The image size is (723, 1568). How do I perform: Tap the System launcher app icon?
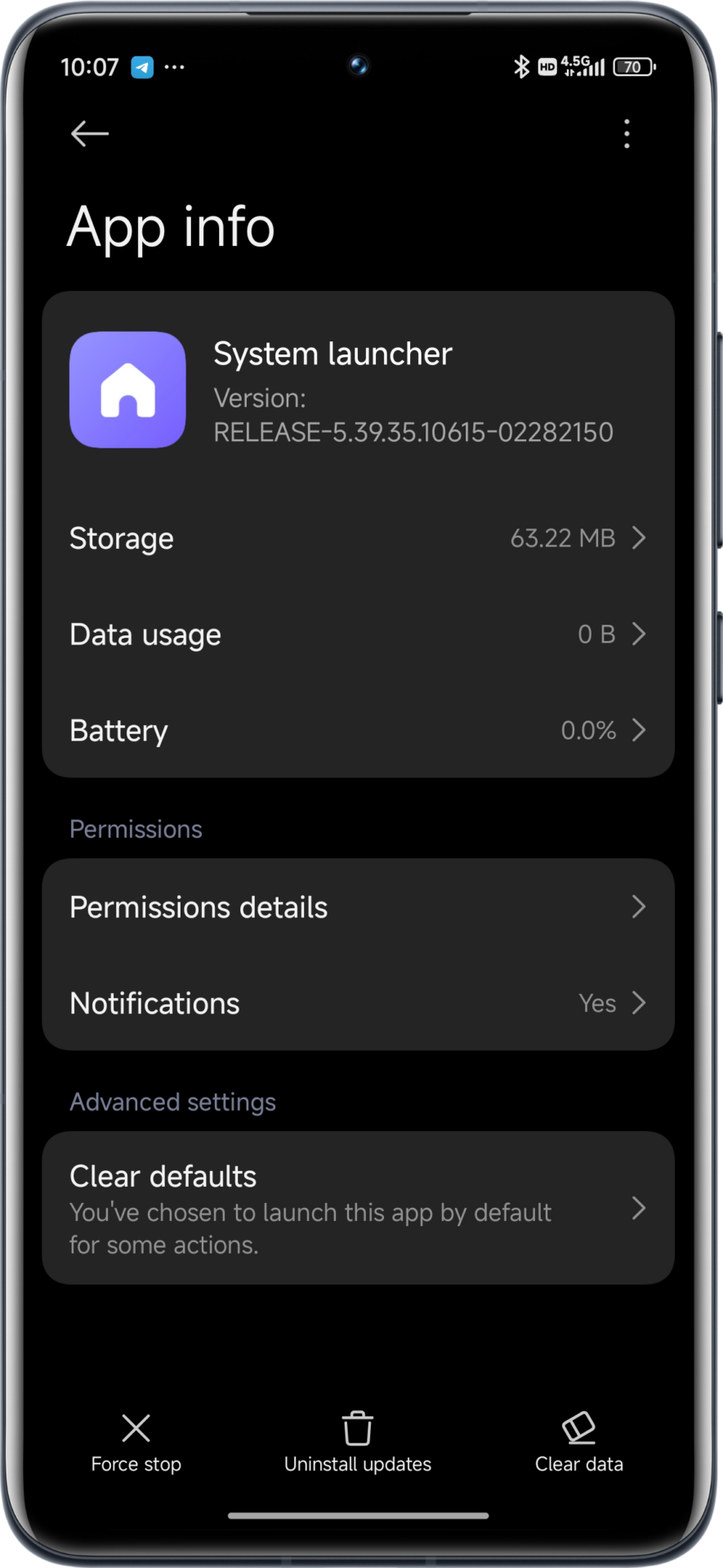(x=127, y=390)
